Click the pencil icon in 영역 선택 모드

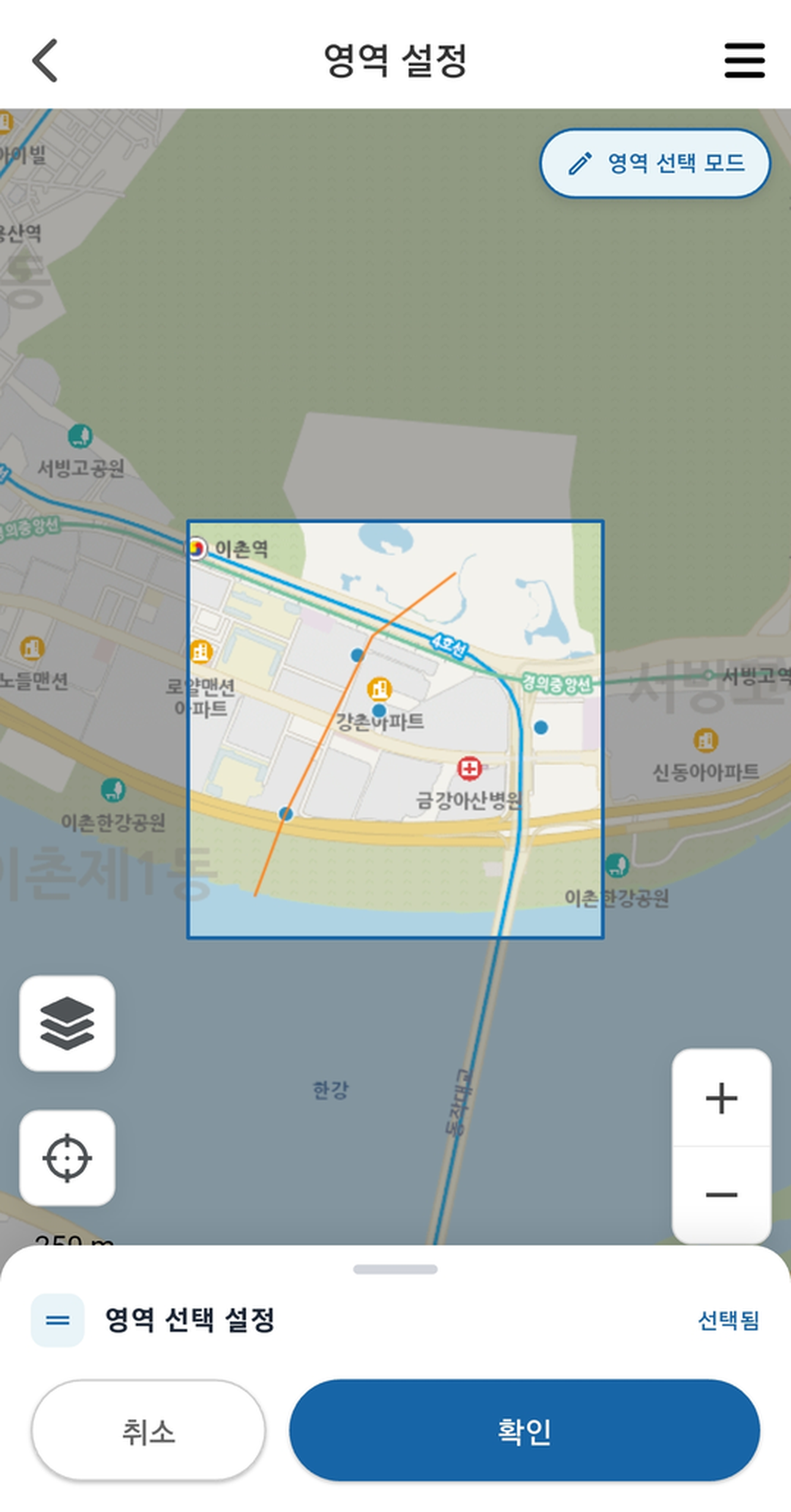(x=581, y=164)
